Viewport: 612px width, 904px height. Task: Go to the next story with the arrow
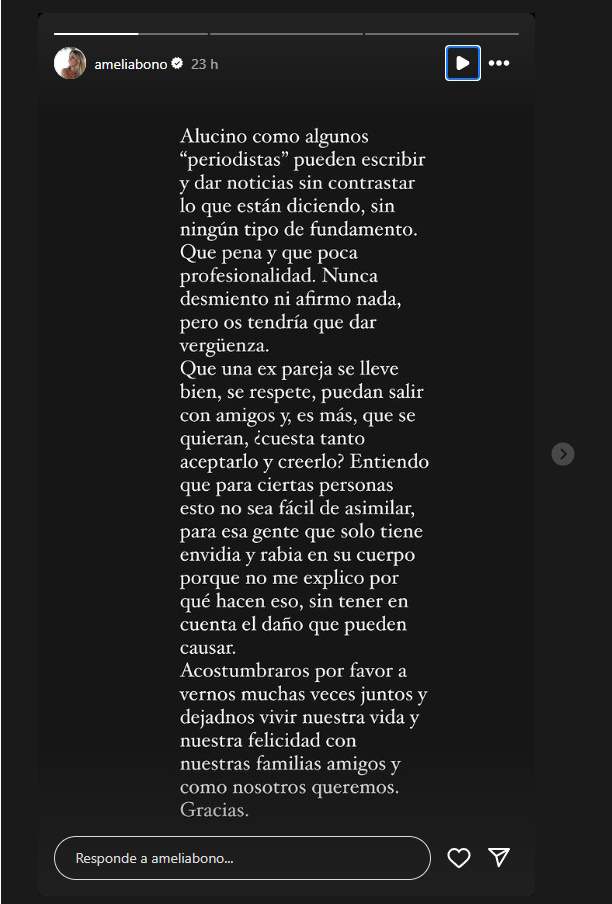point(563,454)
